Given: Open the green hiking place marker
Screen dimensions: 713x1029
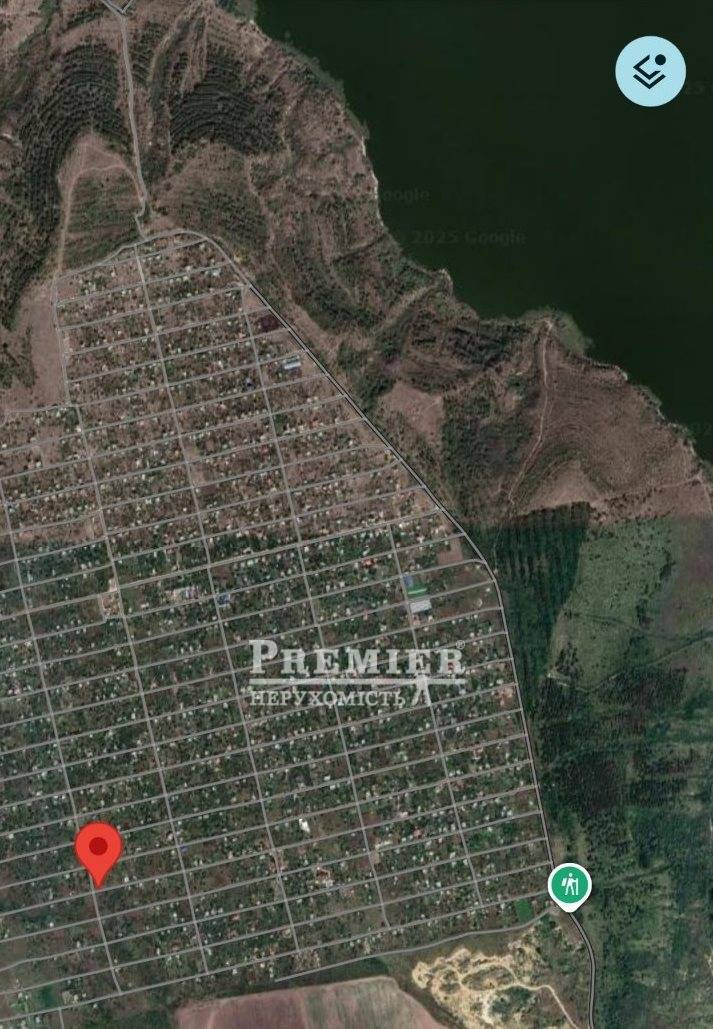Looking at the screenshot, I should tap(570, 886).
